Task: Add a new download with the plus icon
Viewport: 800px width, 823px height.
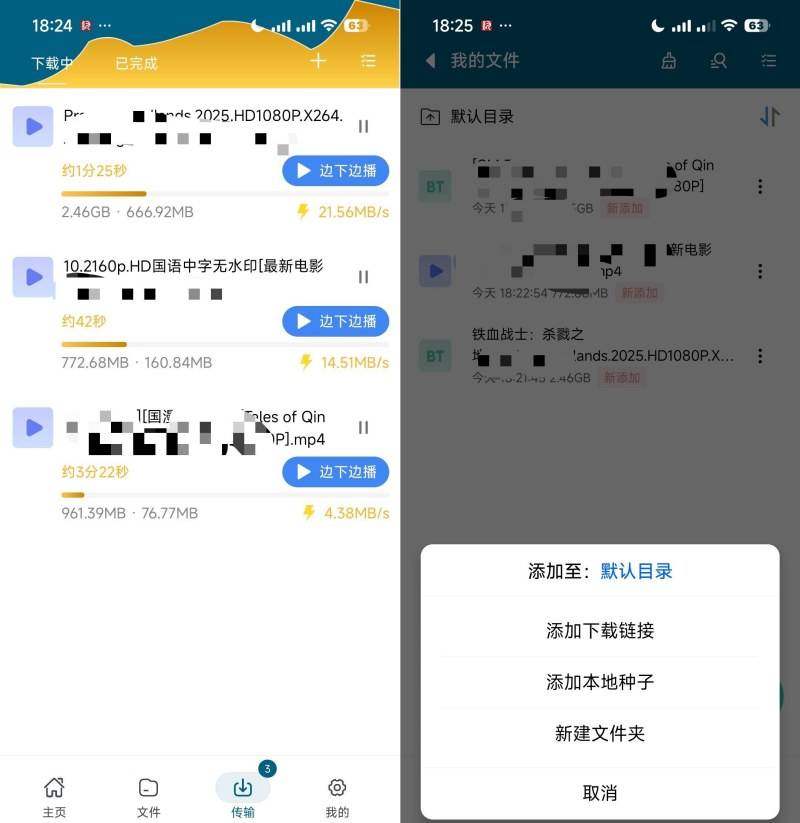Action: coord(318,61)
